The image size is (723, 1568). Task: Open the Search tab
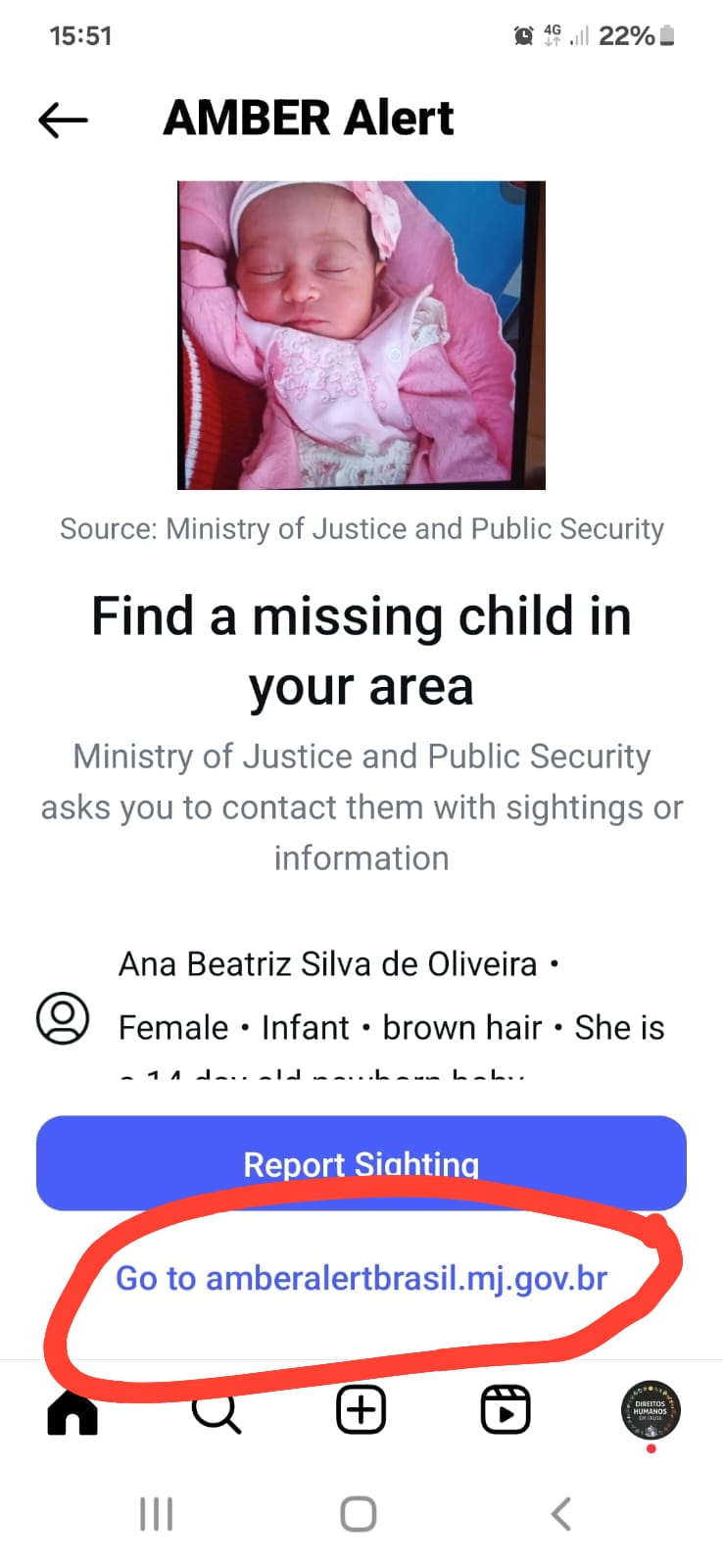[216, 1412]
